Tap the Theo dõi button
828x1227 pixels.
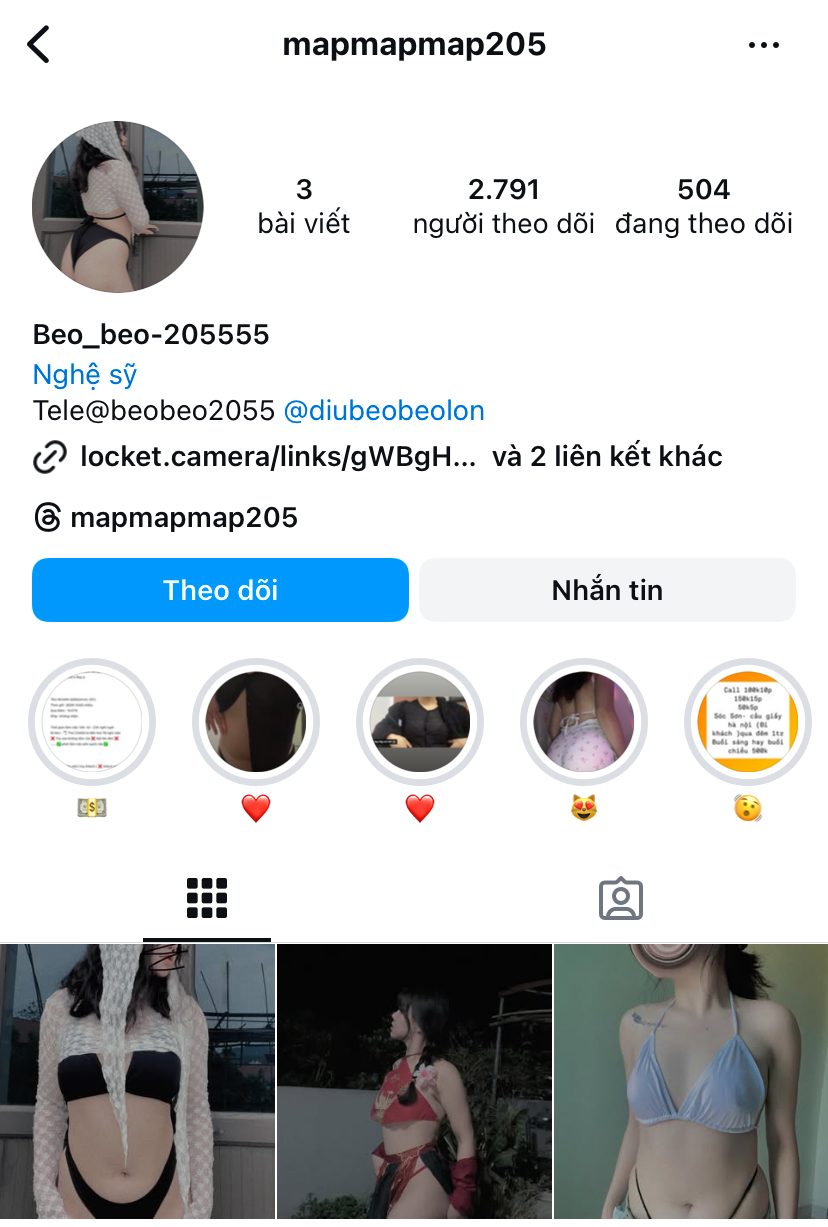tap(220, 590)
